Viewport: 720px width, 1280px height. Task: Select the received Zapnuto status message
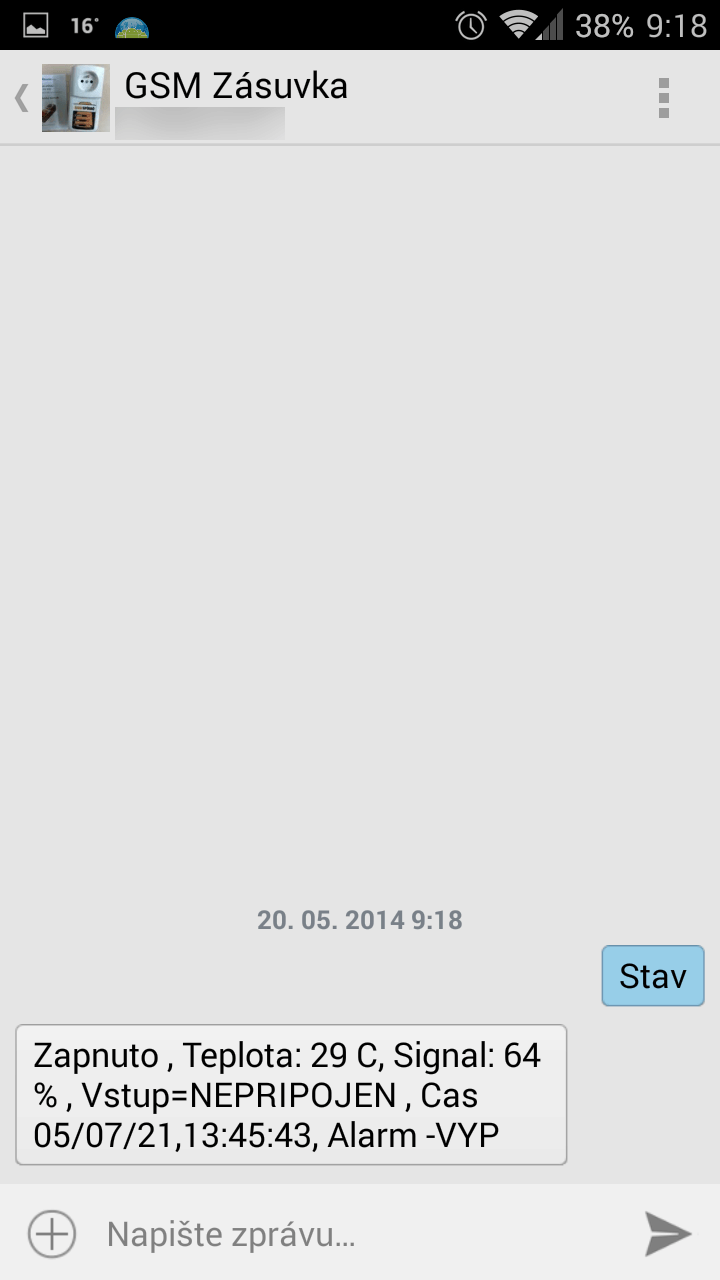pyautogui.click(x=291, y=1095)
